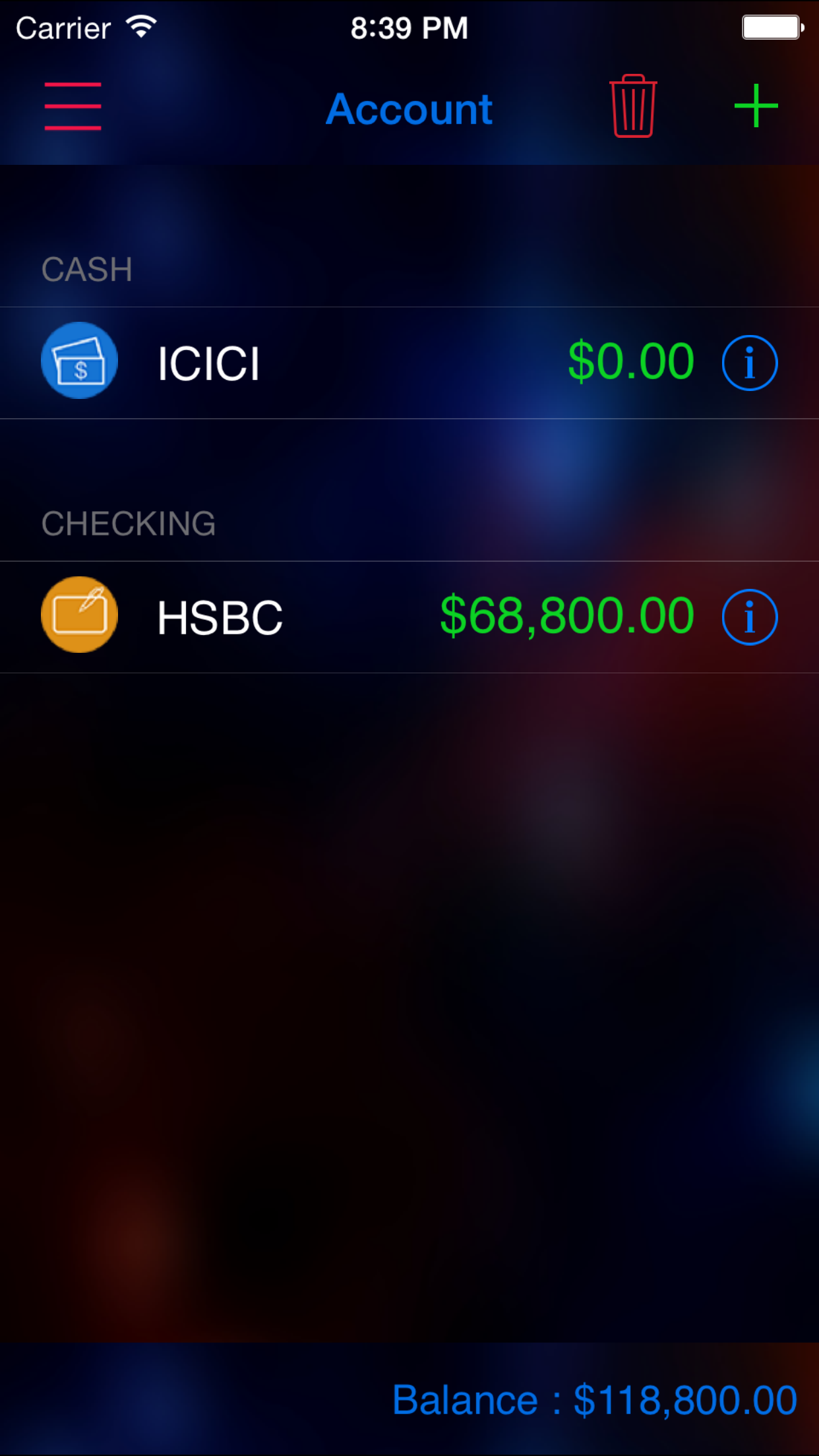
Task: Expand the CASH section header
Action: tap(86, 269)
